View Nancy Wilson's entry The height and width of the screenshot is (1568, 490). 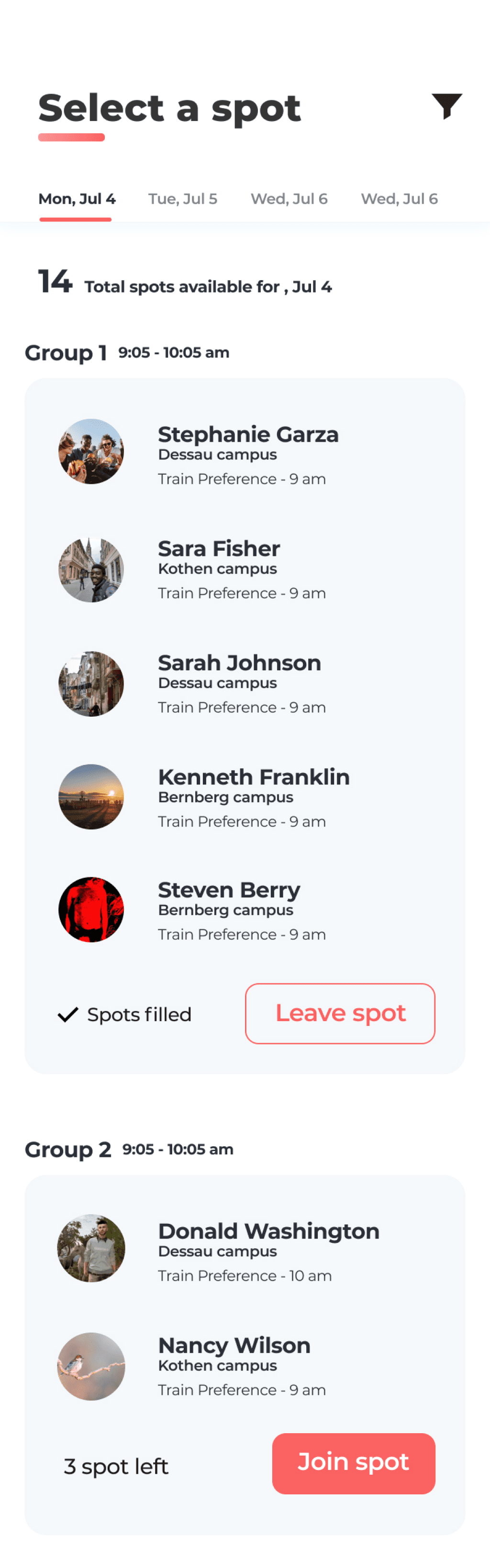pyautogui.click(x=245, y=1366)
